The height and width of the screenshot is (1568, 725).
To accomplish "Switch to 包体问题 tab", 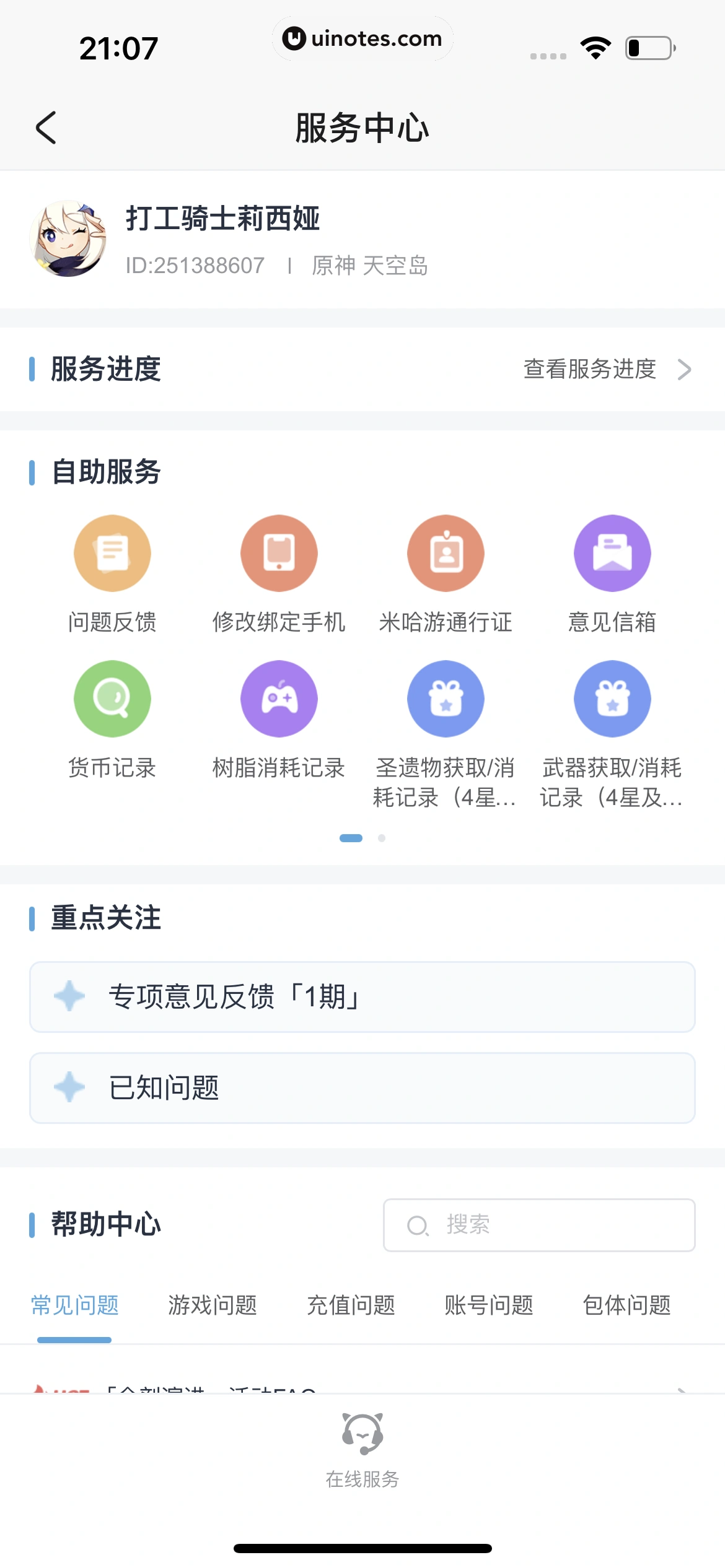I will pos(627,1305).
